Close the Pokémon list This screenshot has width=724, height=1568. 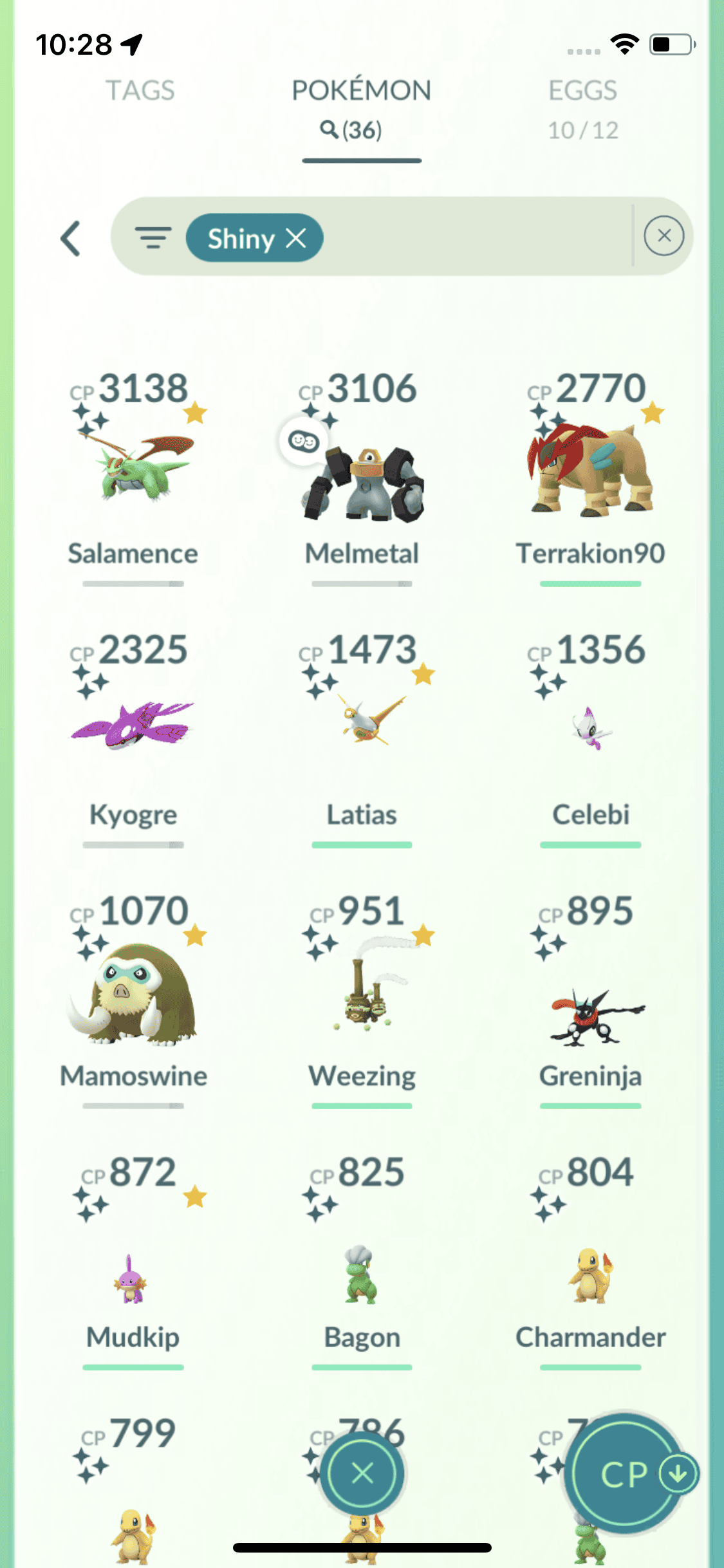tap(362, 1473)
